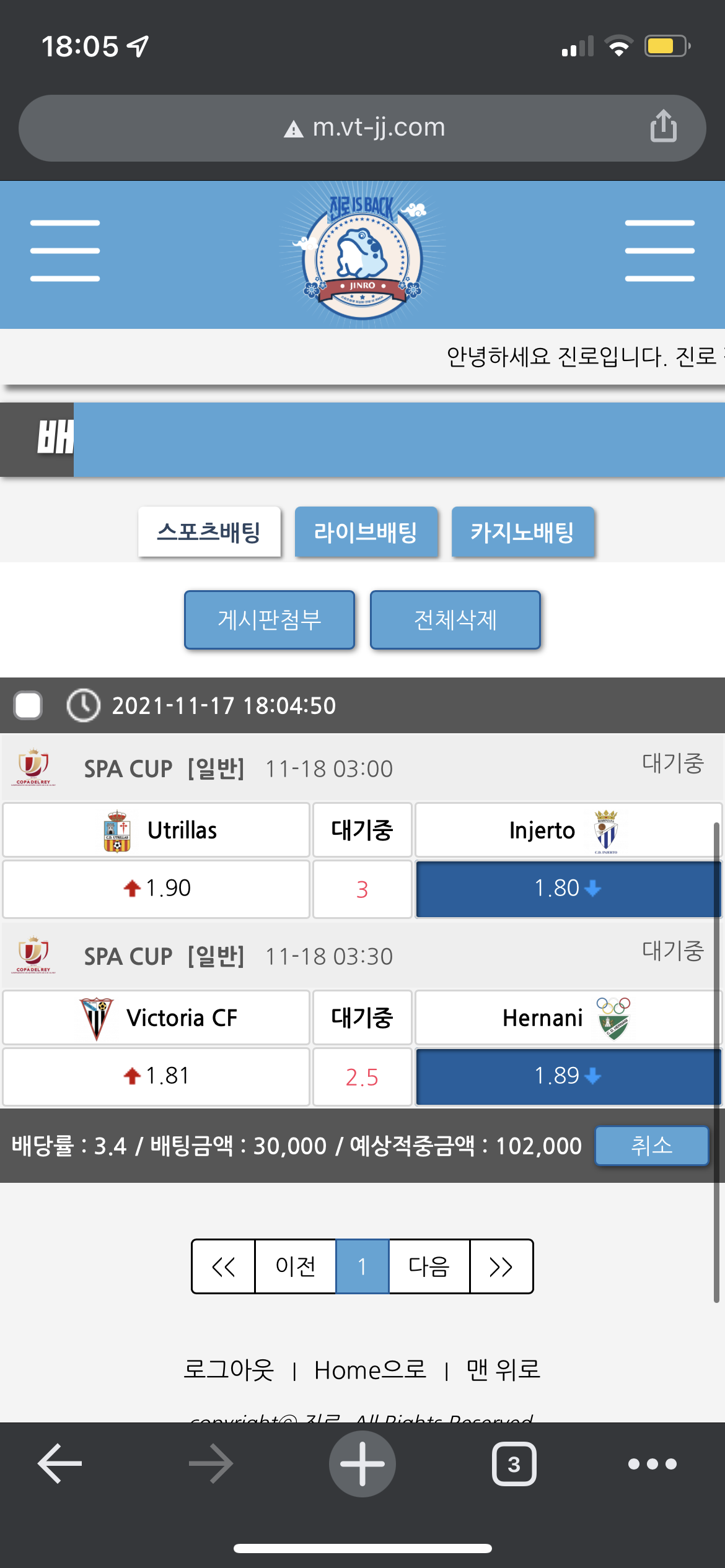This screenshot has width=725, height=1568.
Task: Follow the Home으로 link
Action: tap(370, 1370)
